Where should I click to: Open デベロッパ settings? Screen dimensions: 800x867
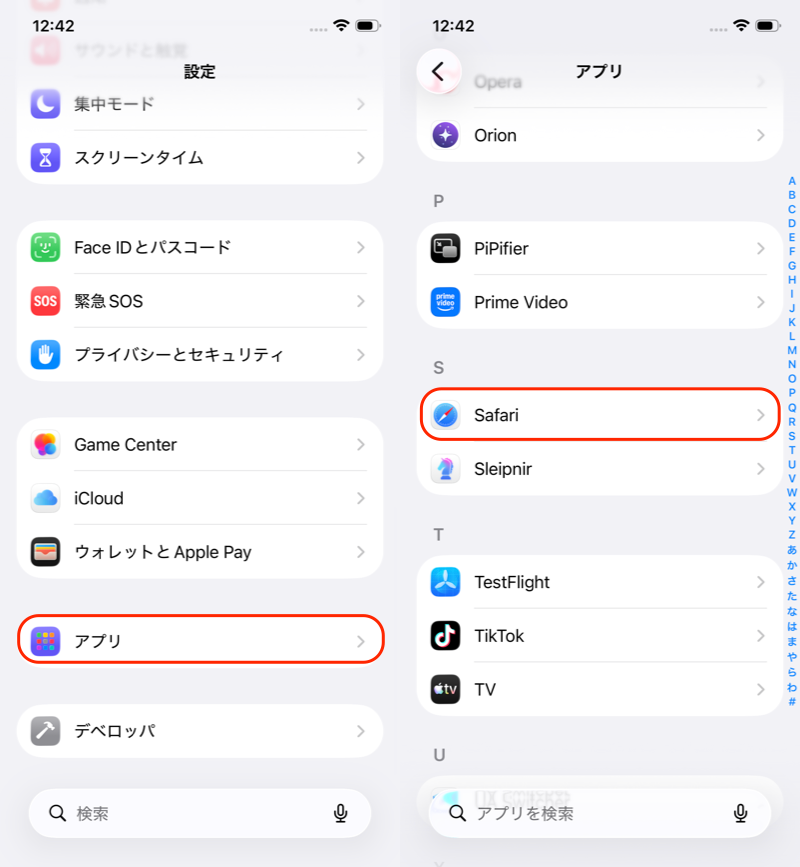click(200, 731)
